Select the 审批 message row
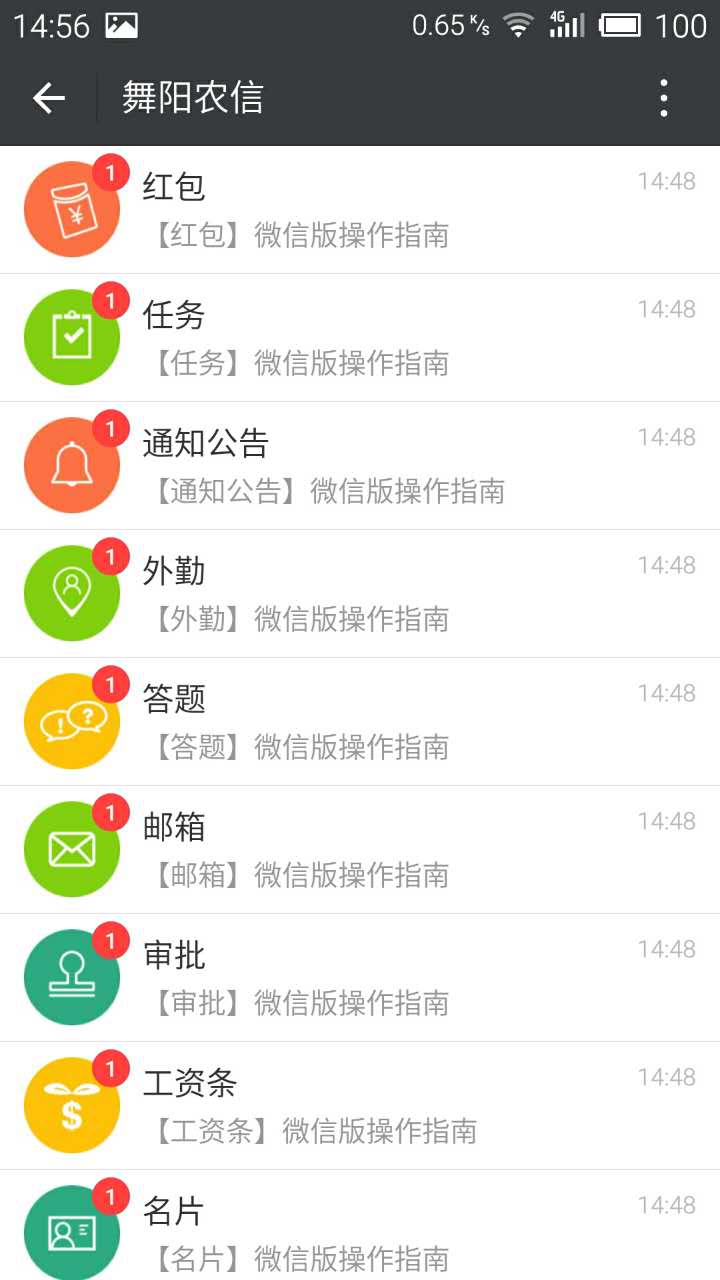Image resolution: width=720 pixels, height=1280 pixels. click(360, 978)
